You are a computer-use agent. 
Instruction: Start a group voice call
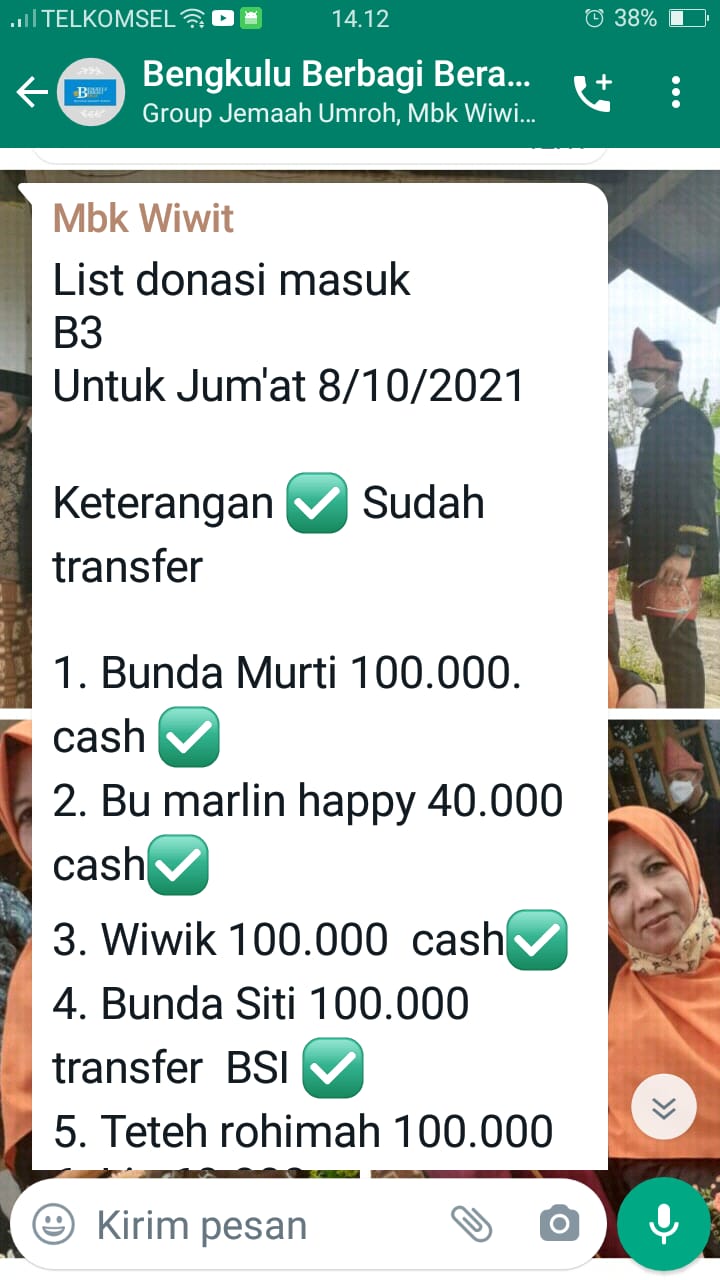592,93
